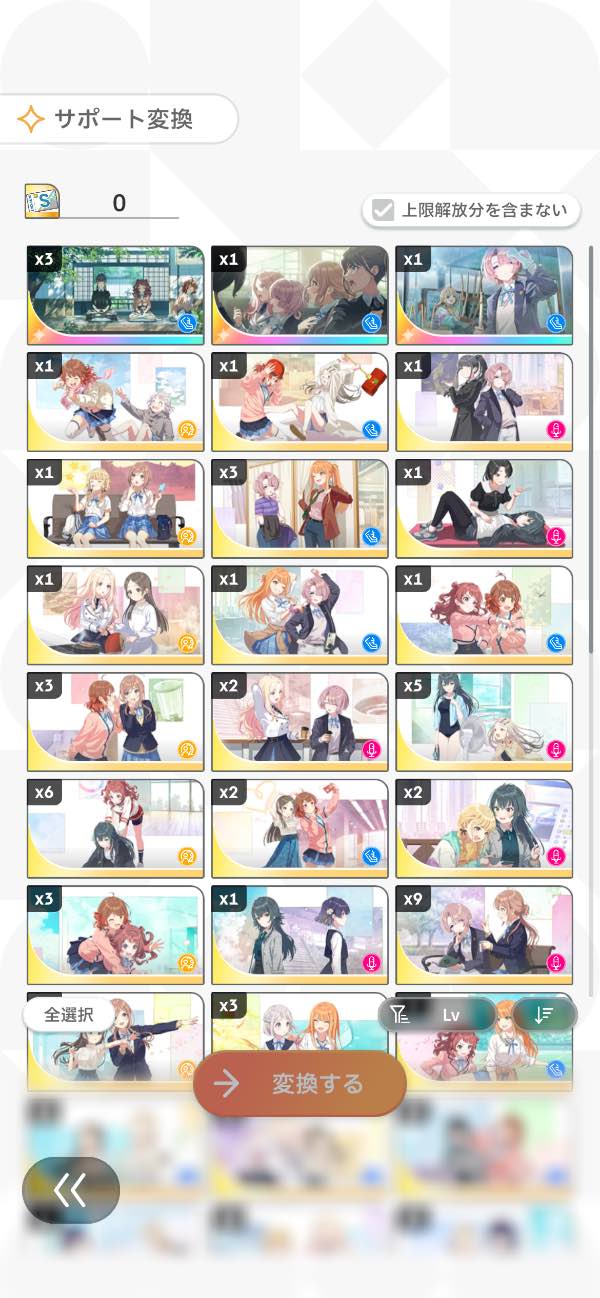Select the x6 support card
The image size is (600, 1298).
pyautogui.click(x=116, y=827)
